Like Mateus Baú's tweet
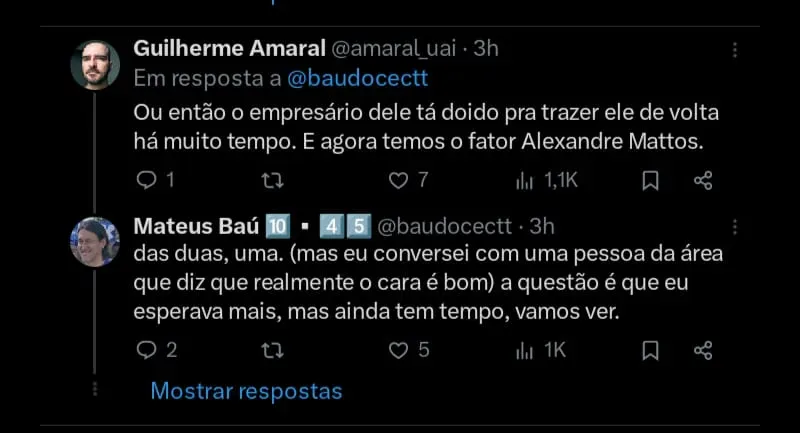Viewport: 800px width, 433px height. tap(399, 350)
